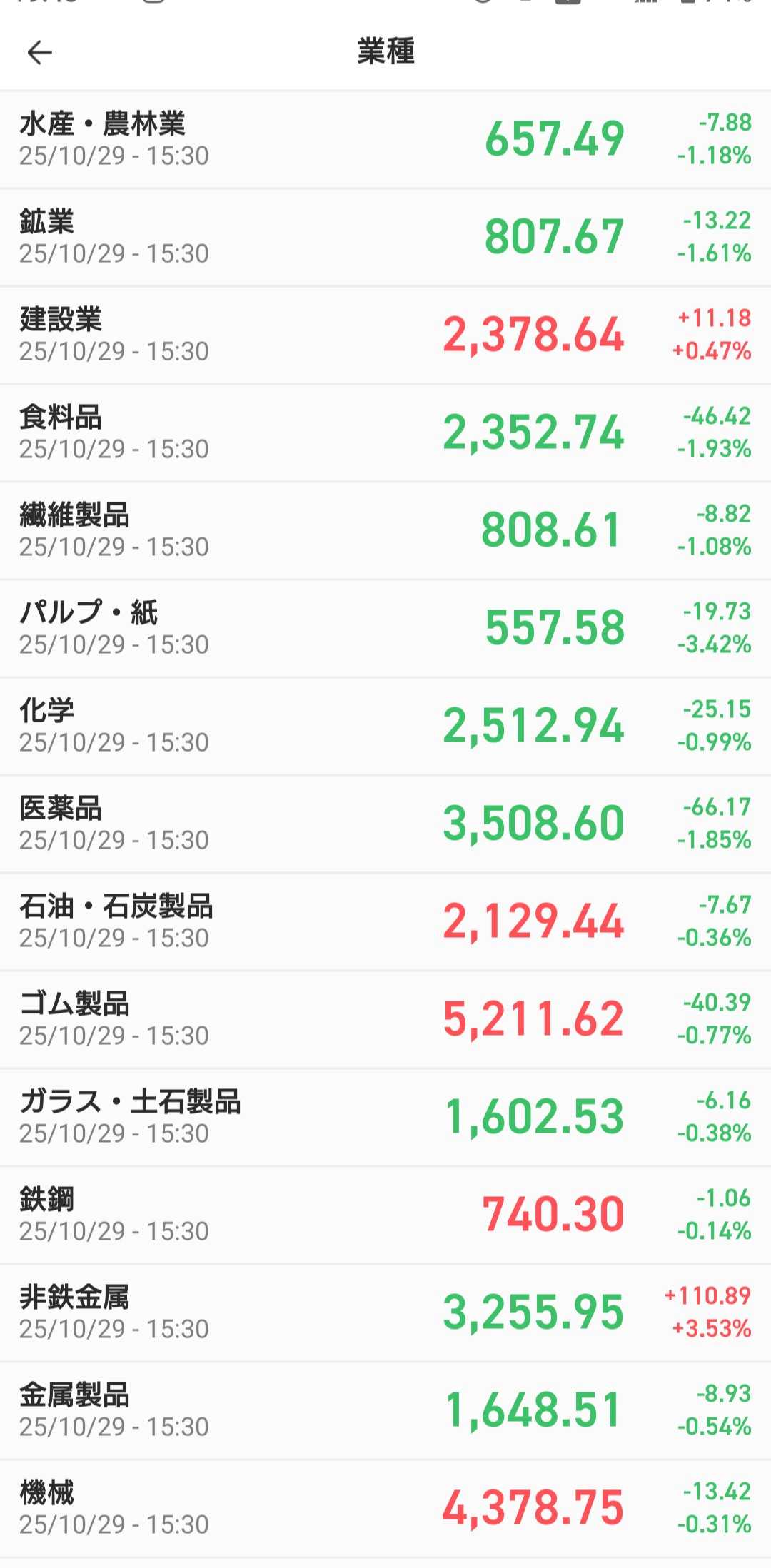Image resolution: width=771 pixels, height=1568 pixels.
Task: Open the 機械 sector row
Action: point(385,1508)
